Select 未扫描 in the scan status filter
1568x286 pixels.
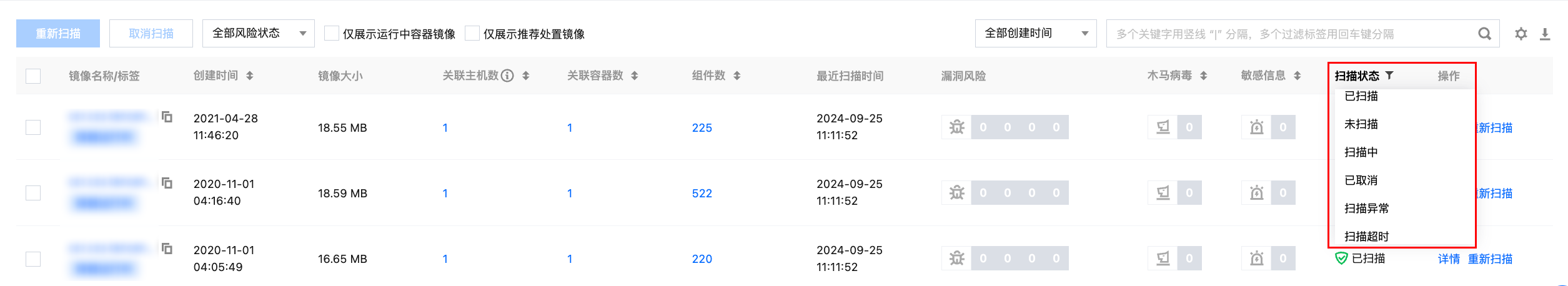tap(1361, 124)
